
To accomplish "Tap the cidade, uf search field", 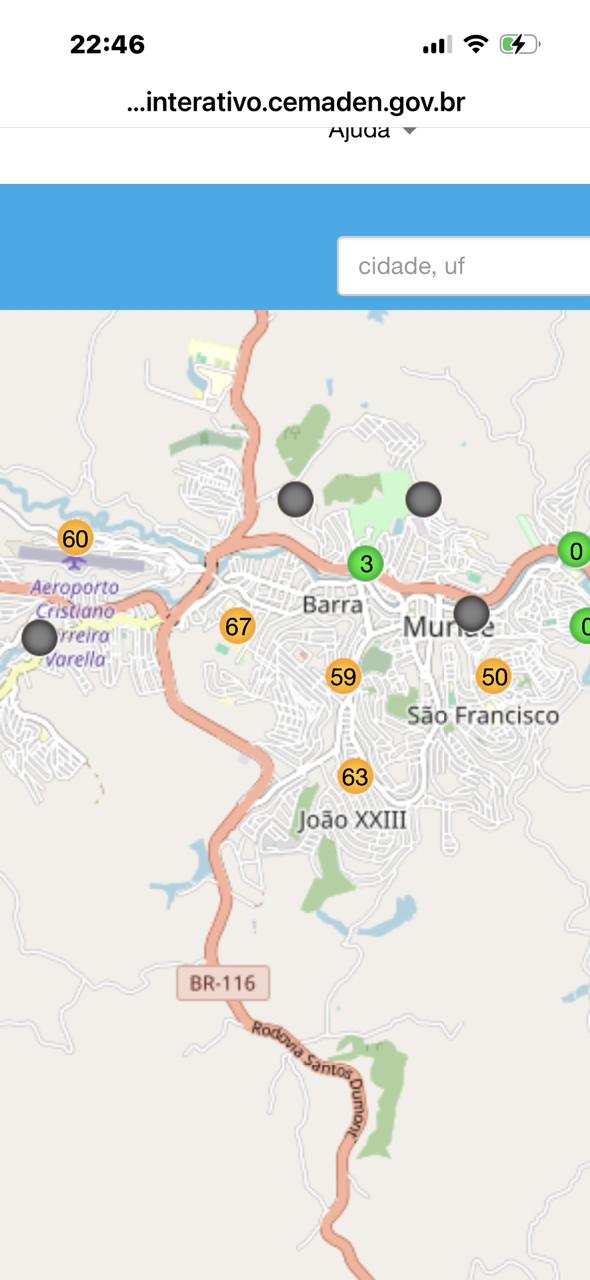I will click(x=465, y=266).
